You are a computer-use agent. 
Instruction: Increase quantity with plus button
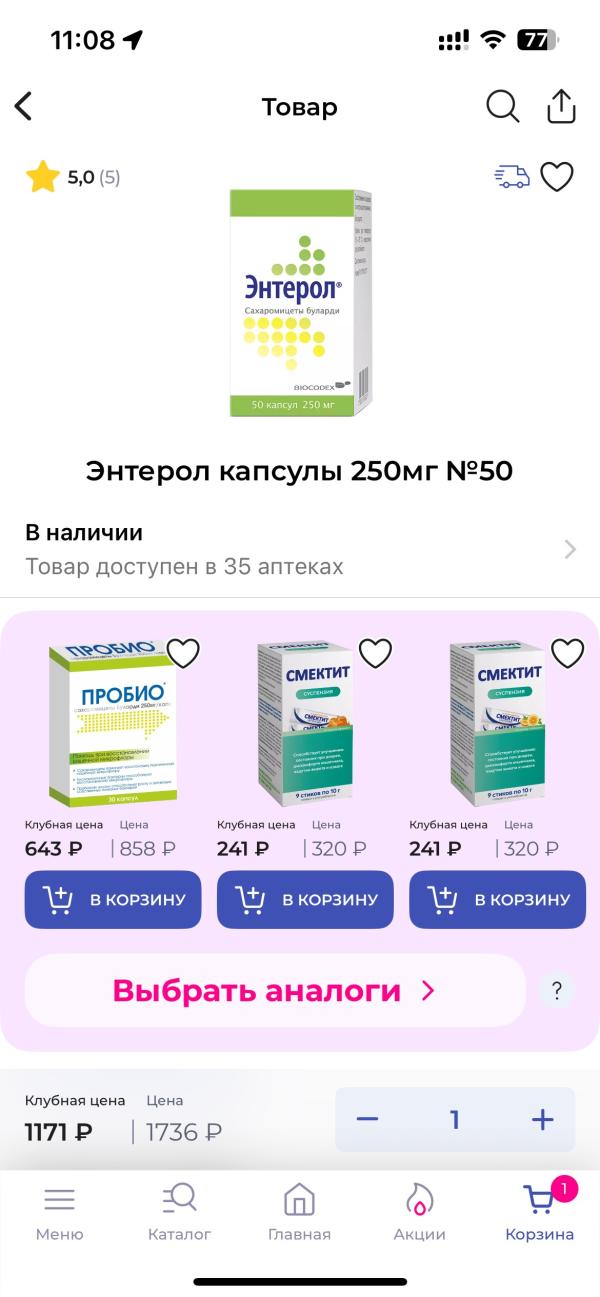click(x=542, y=1119)
